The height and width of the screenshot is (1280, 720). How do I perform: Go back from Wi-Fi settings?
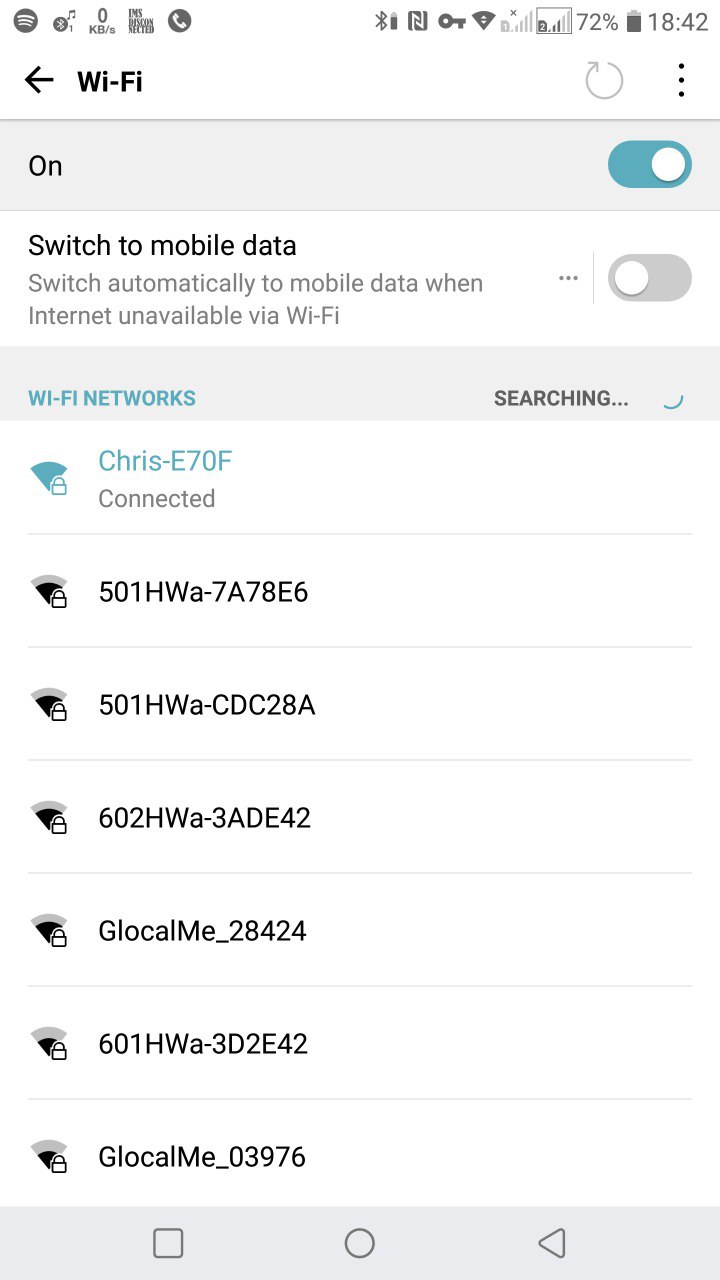(x=39, y=81)
